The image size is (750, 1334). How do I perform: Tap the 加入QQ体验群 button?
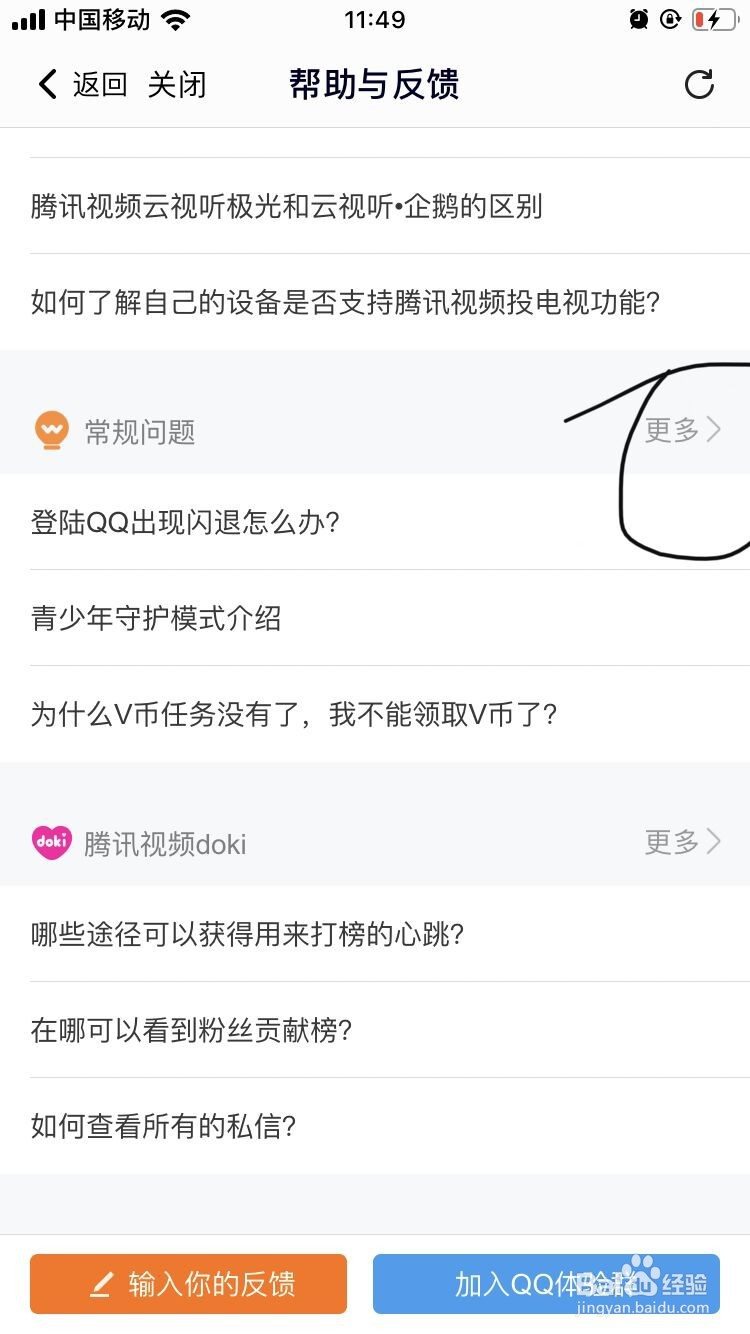pyautogui.click(x=547, y=1284)
